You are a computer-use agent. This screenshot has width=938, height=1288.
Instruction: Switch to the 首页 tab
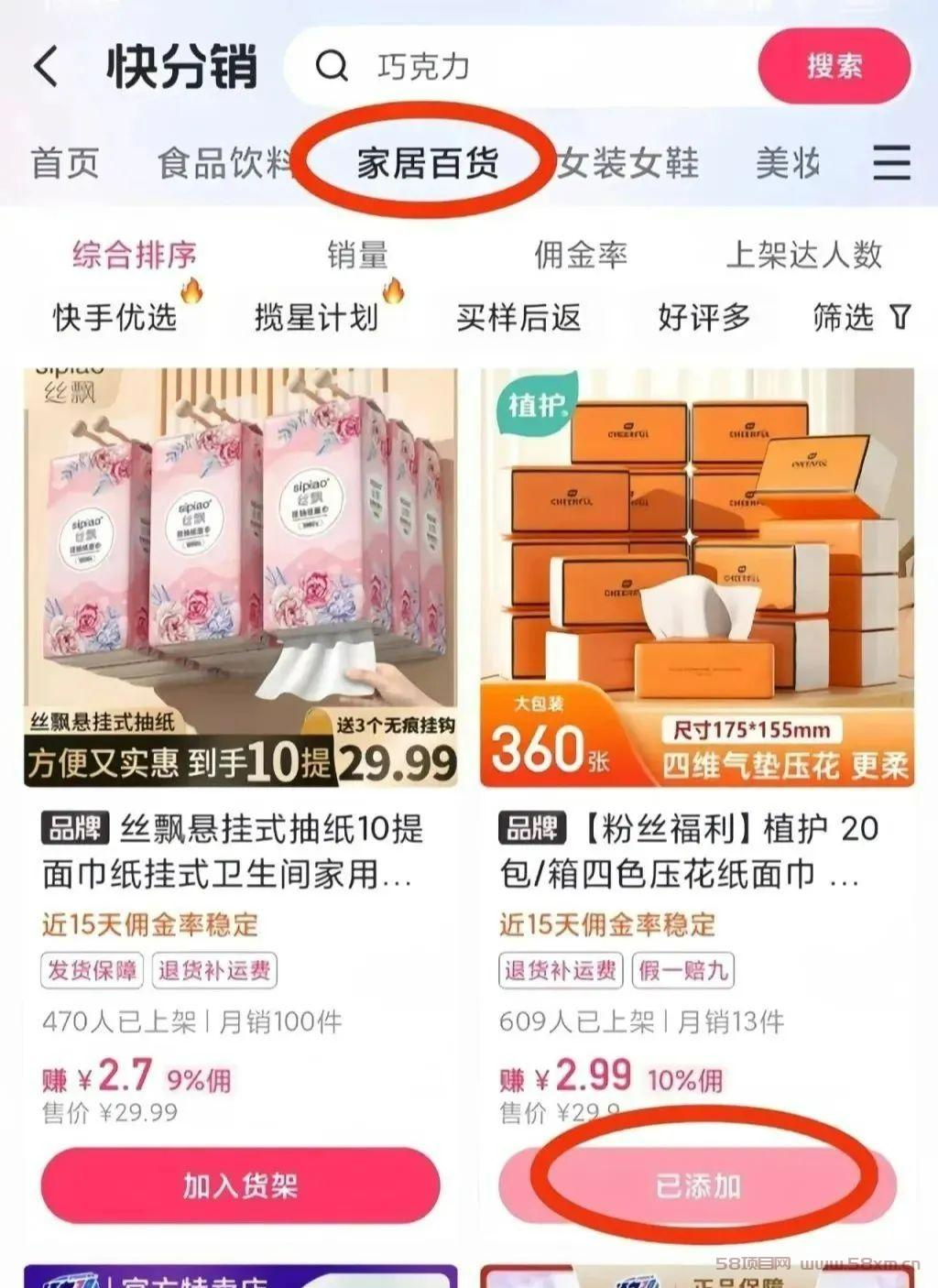(x=65, y=163)
